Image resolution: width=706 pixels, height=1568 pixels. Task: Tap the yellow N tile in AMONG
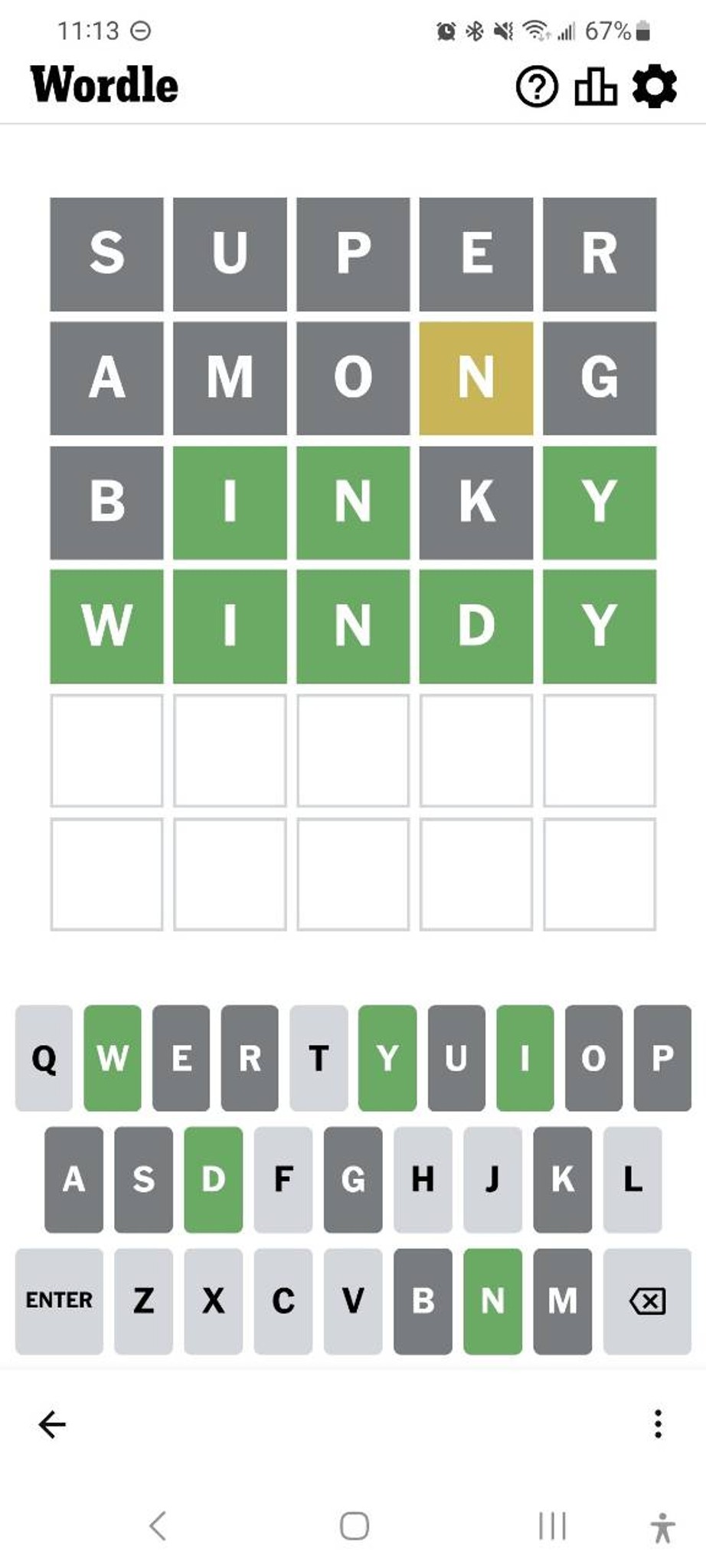(x=476, y=378)
